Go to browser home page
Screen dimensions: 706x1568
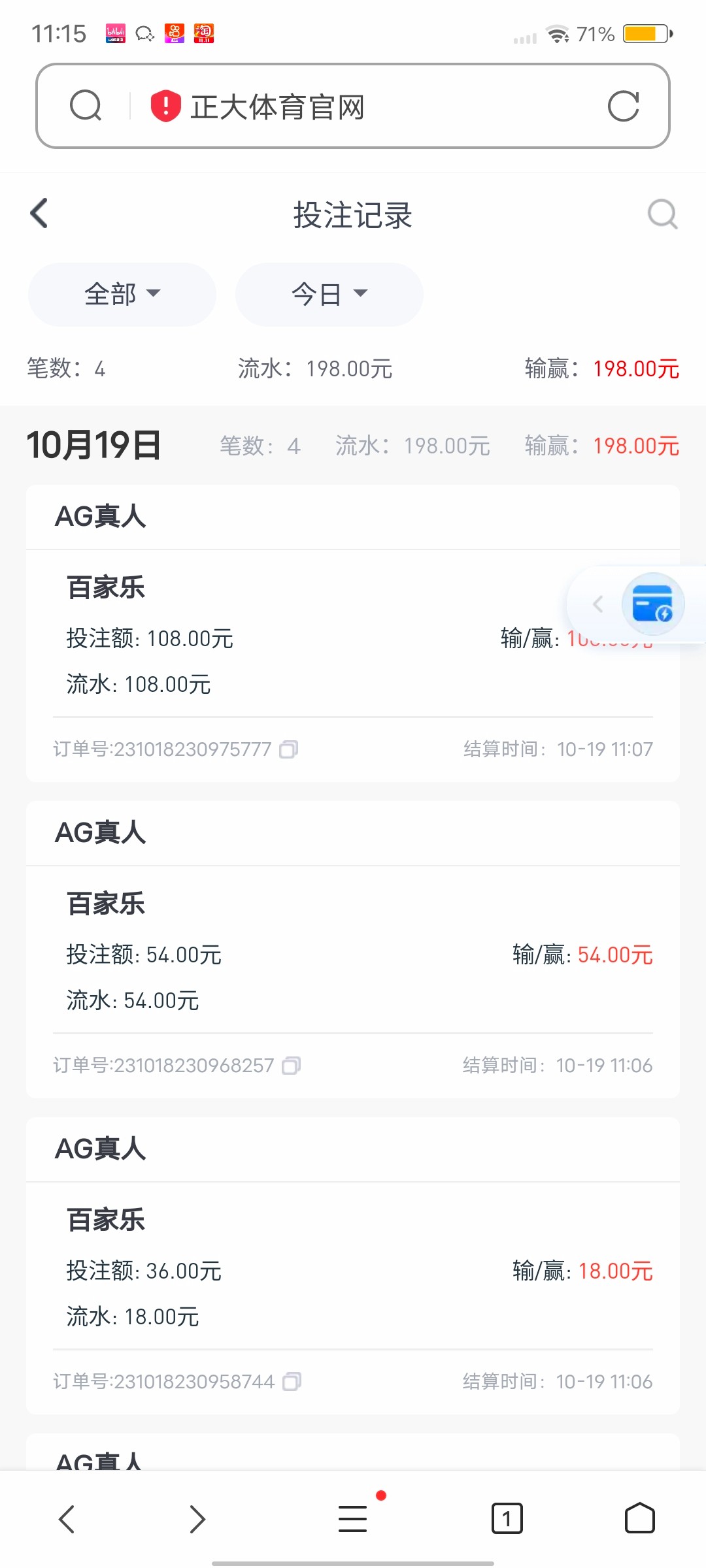pyautogui.click(x=639, y=1518)
